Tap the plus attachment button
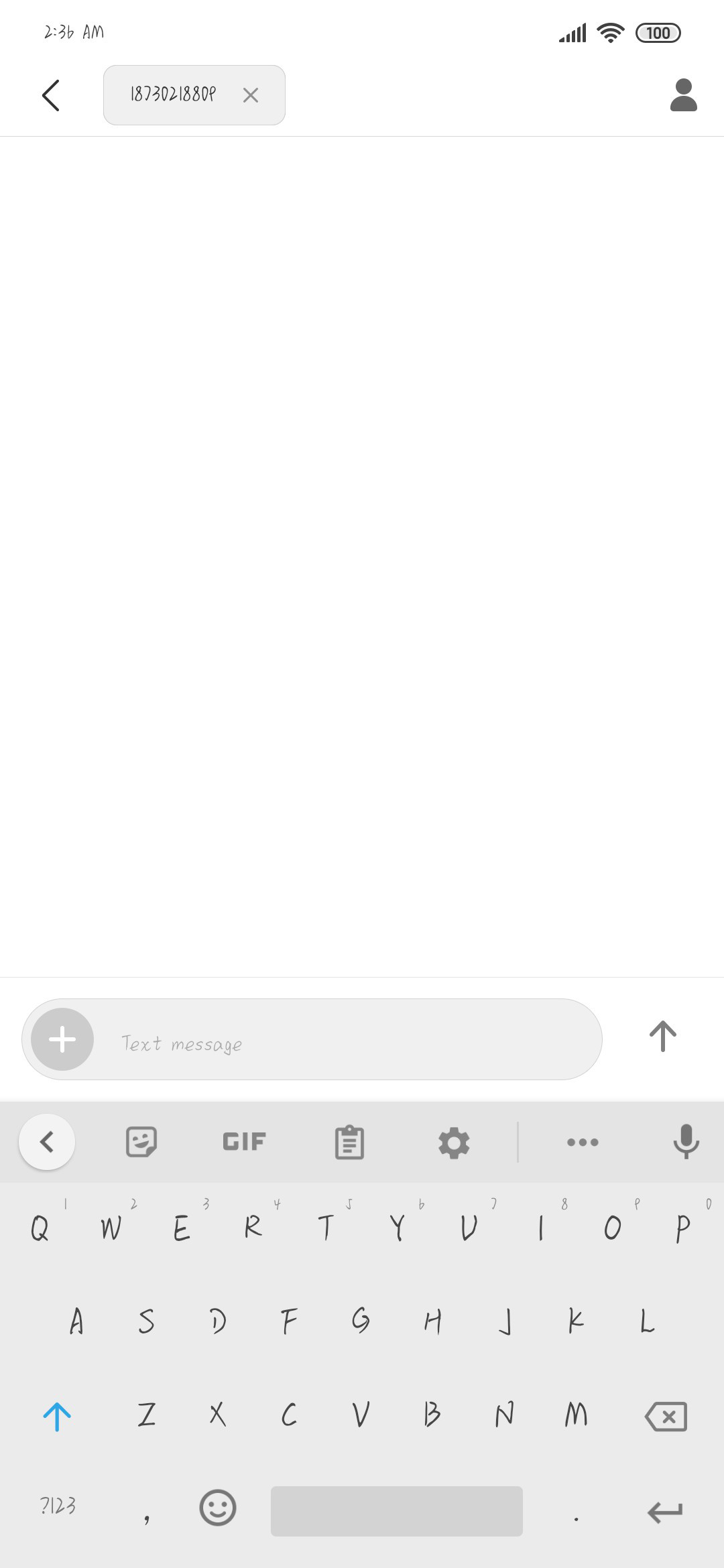This screenshot has width=724, height=1568. (62, 1039)
